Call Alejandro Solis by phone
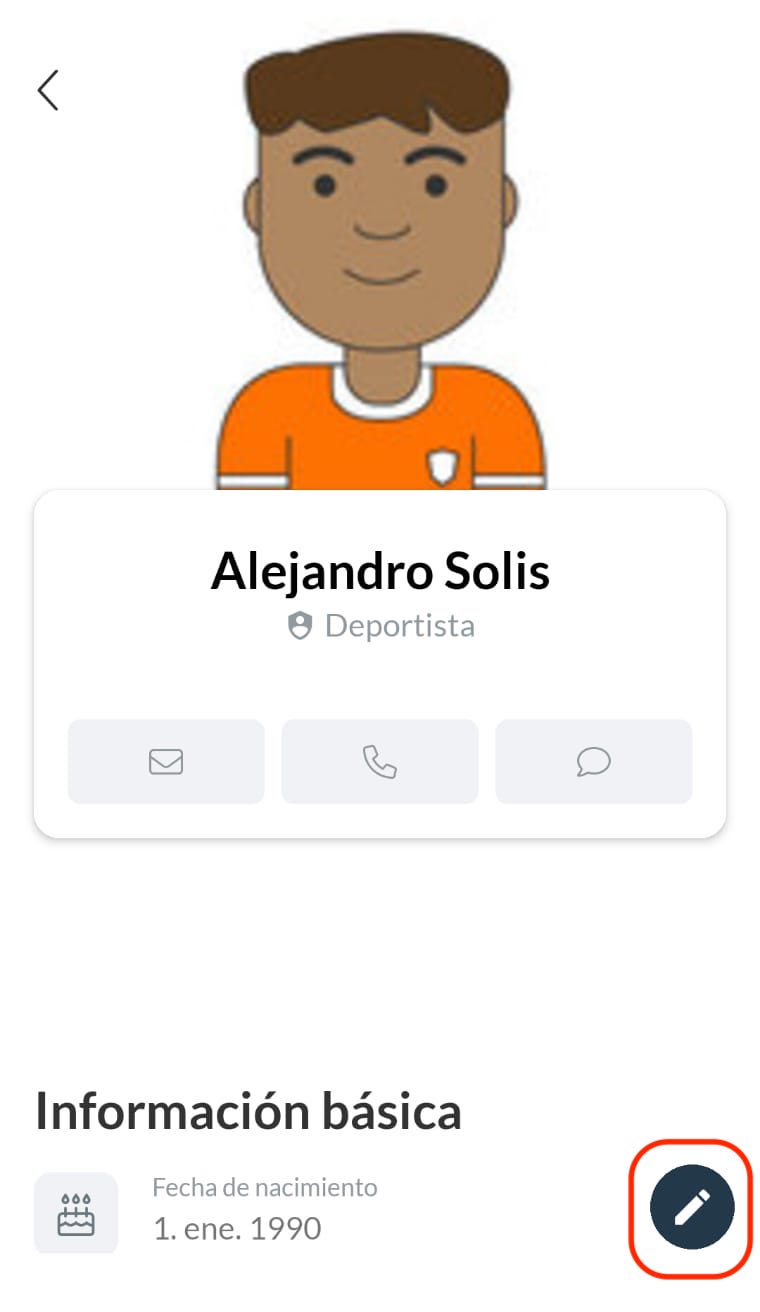This screenshot has height=1312, width=760. tap(380, 762)
